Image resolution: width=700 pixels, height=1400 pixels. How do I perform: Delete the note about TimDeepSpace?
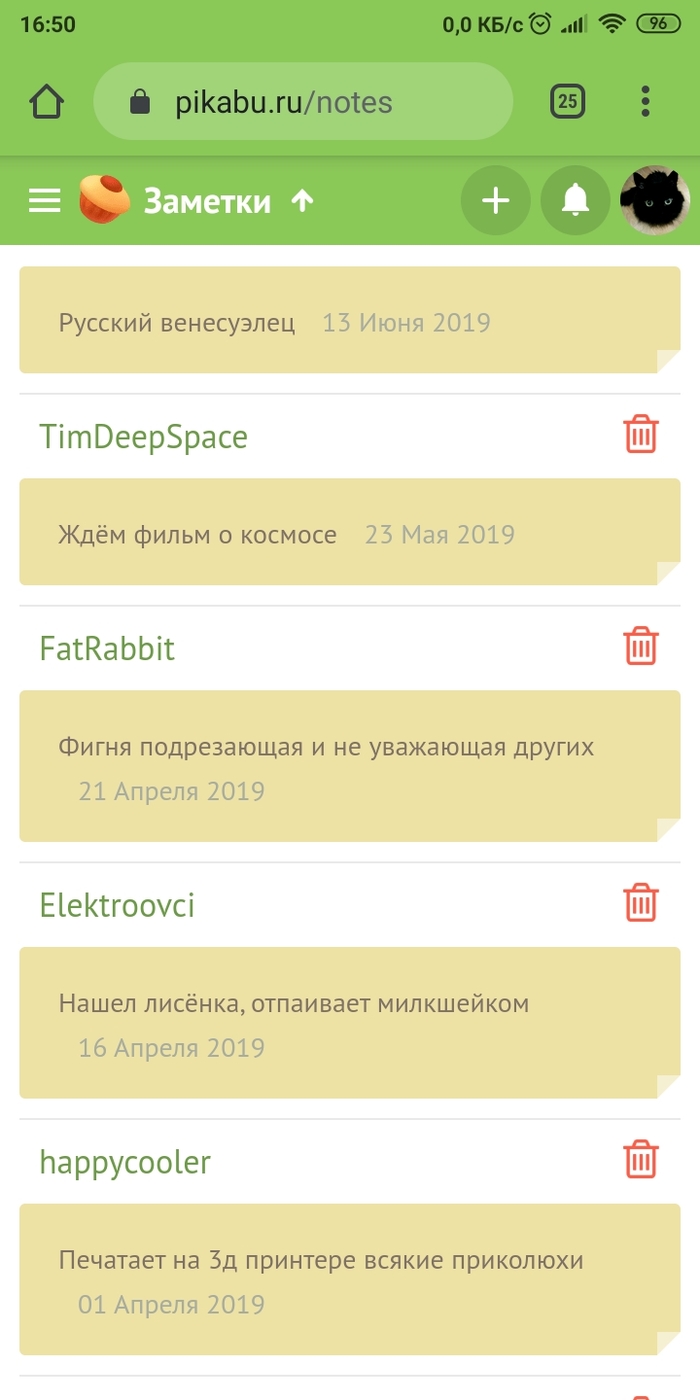click(641, 435)
